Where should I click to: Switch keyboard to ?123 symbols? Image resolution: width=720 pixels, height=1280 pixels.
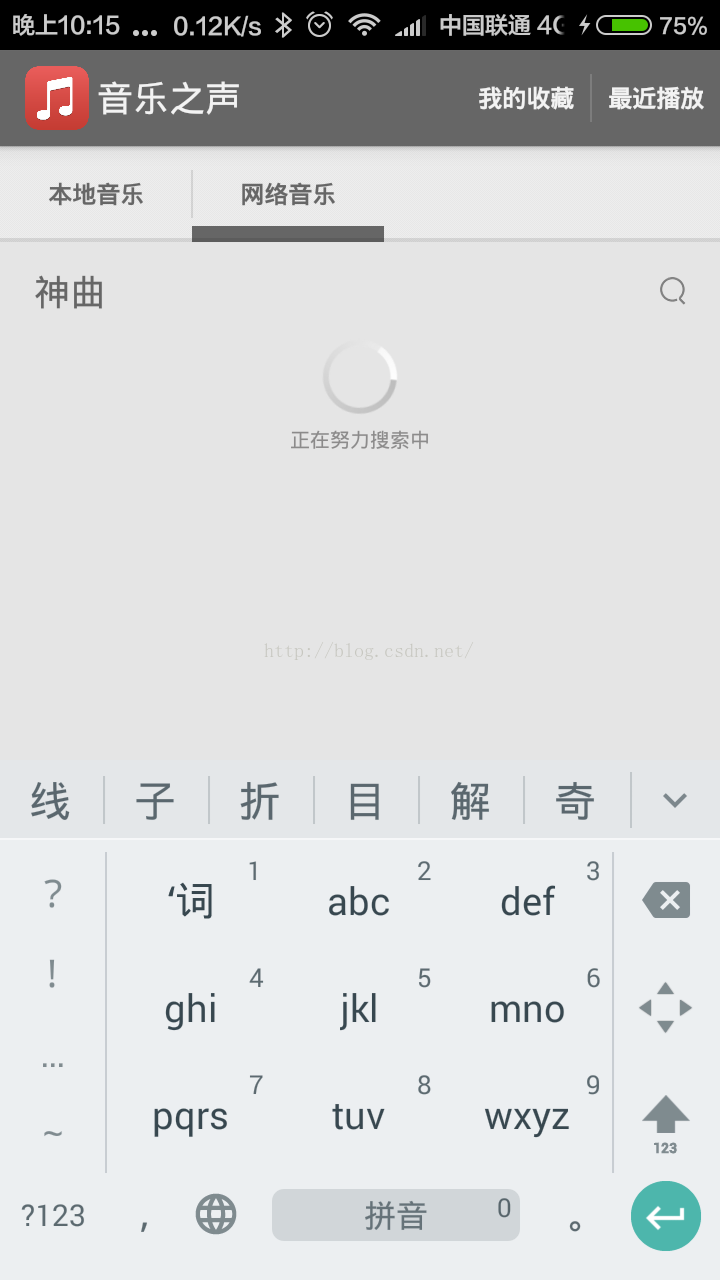pos(53,1216)
